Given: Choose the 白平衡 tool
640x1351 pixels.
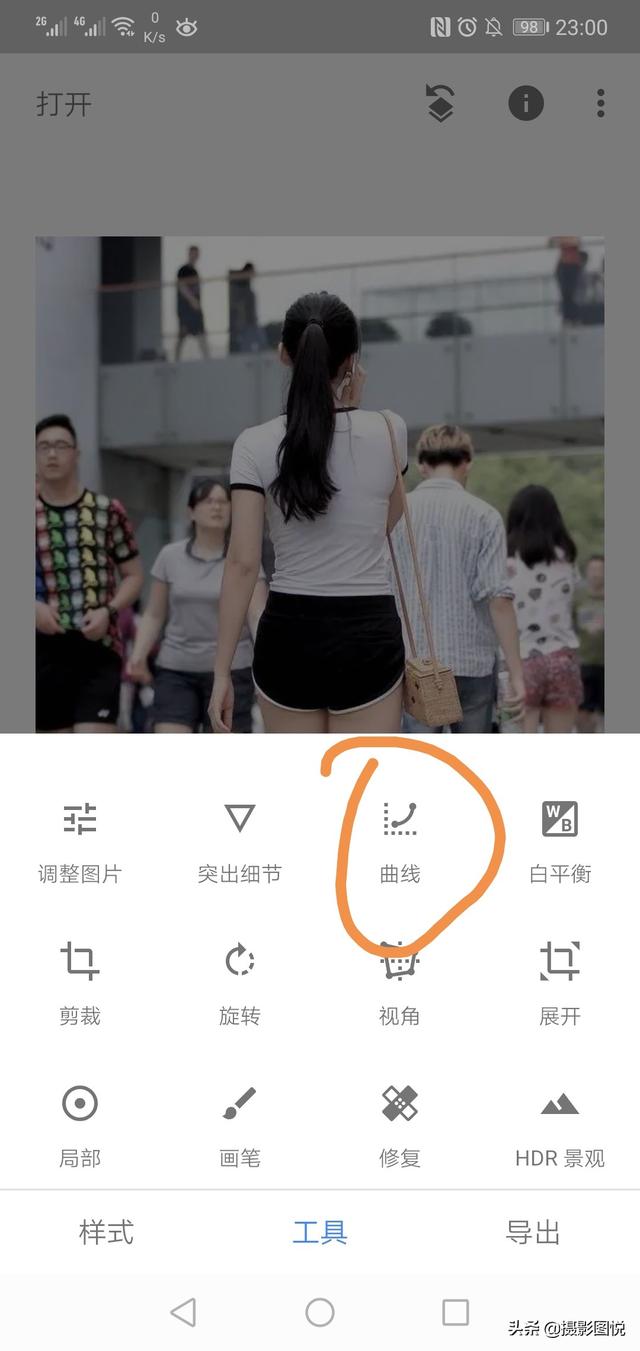Looking at the screenshot, I should pyautogui.click(x=560, y=843).
